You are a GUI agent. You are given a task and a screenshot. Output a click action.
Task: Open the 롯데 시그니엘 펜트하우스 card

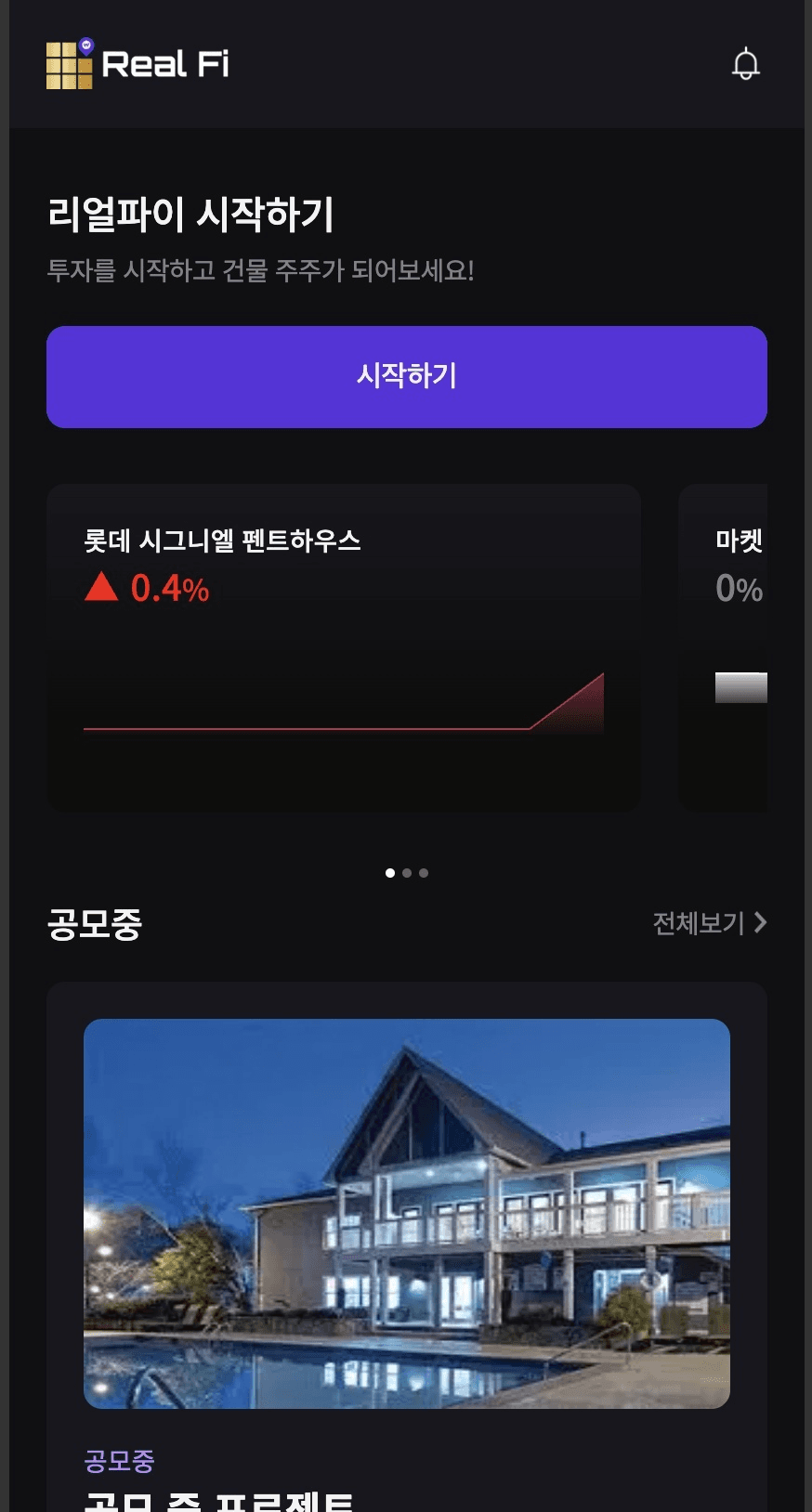coord(344,645)
